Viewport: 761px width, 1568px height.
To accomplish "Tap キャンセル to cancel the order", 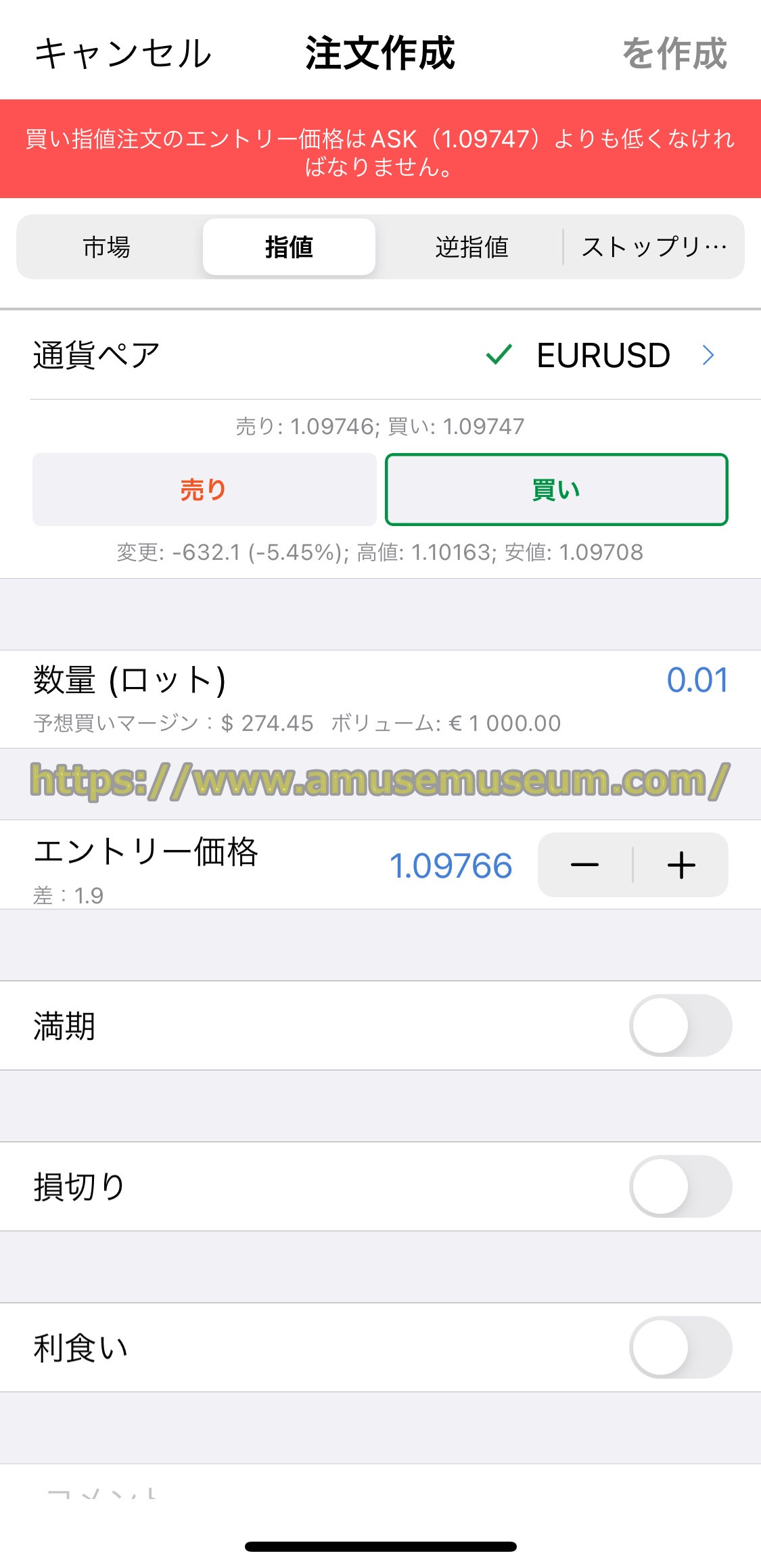I will 123,54.
